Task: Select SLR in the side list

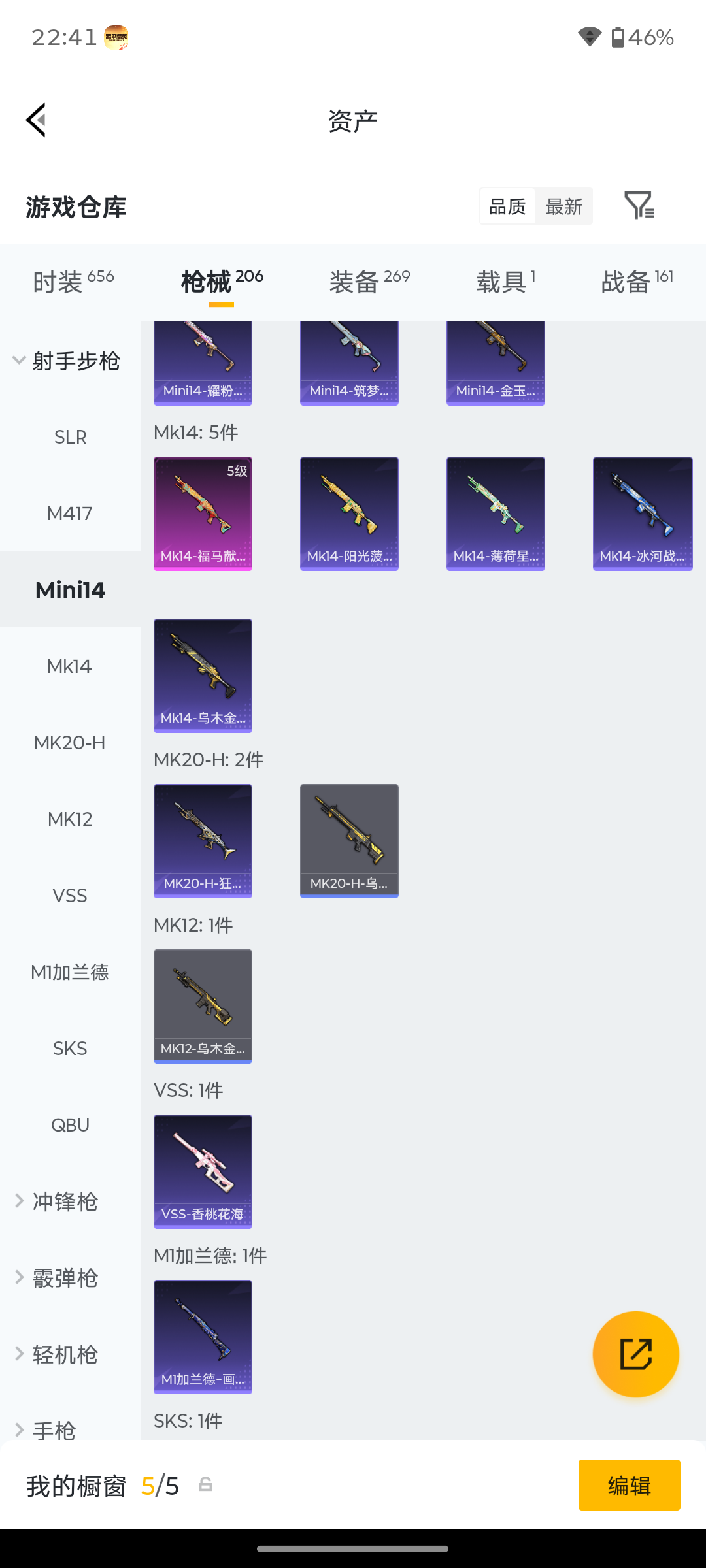Action: click(70, 437)
